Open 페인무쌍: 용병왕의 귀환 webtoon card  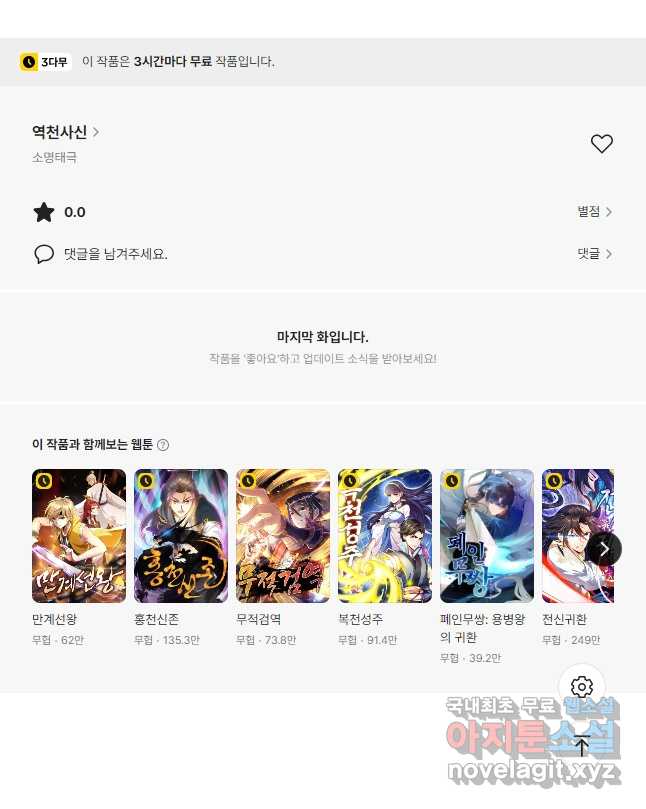click(x=487, y=536)
